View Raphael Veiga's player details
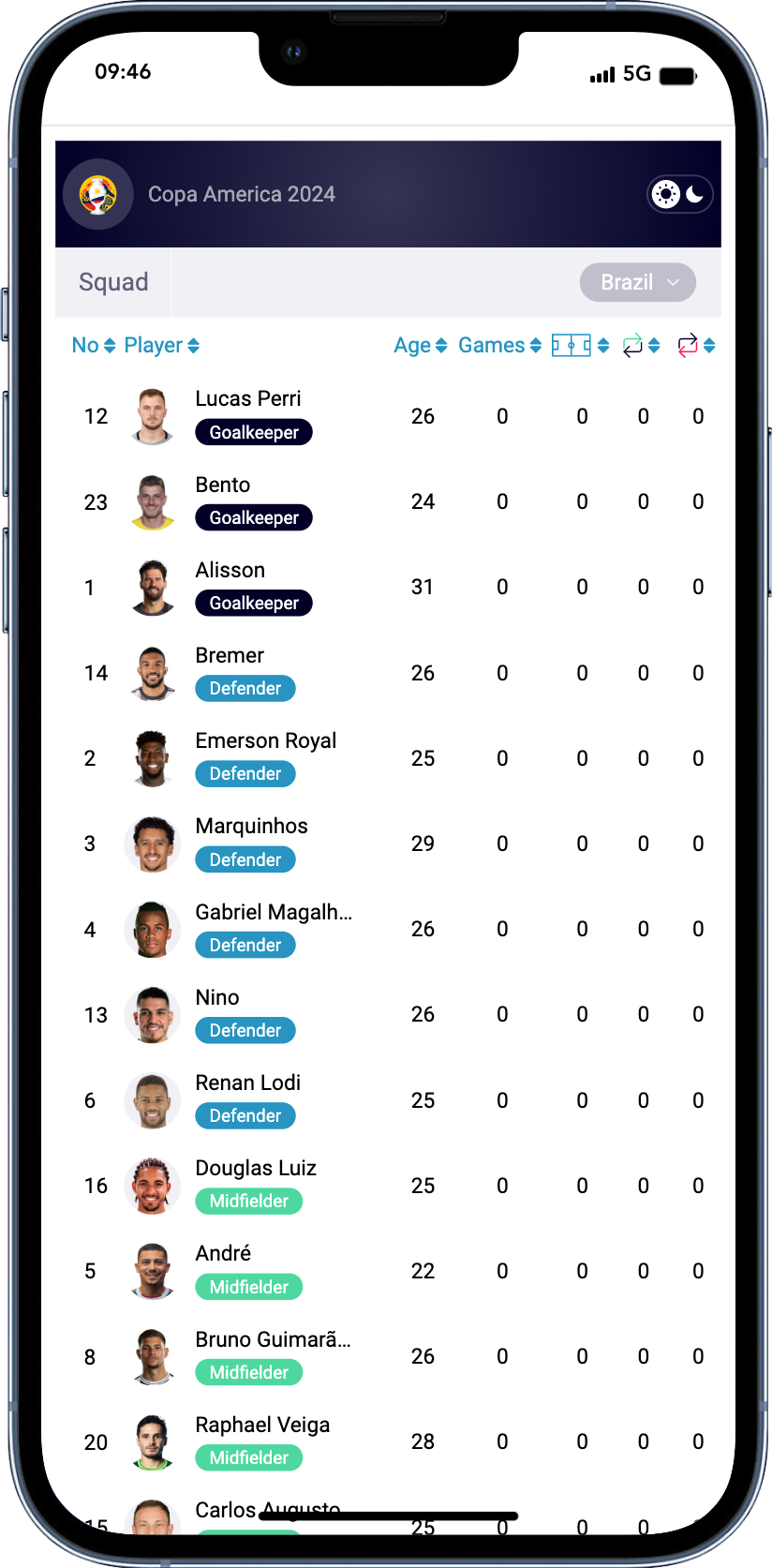This screenshot has height=1568, width=772. [262, 1426]
